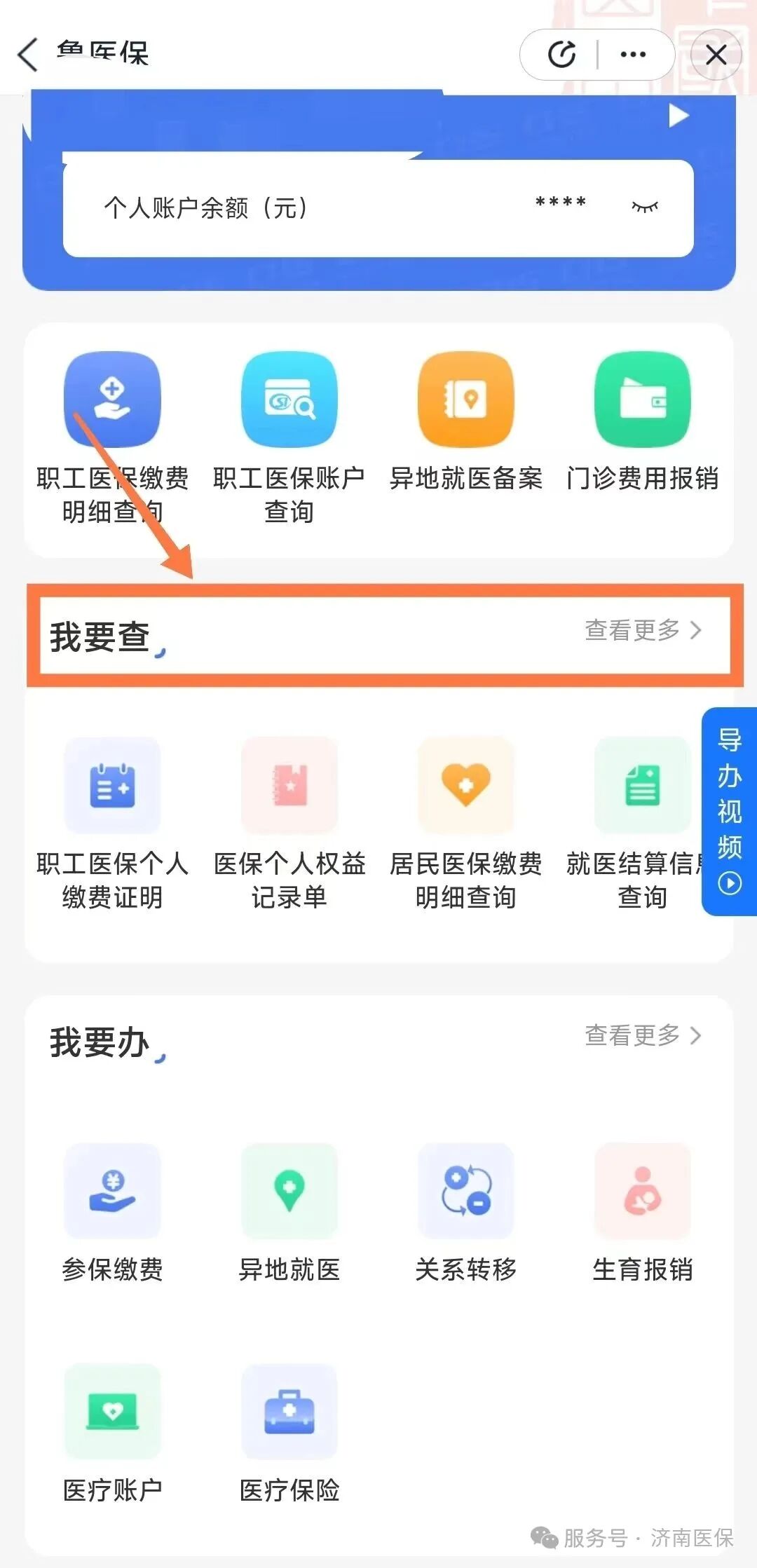Image resolution: width=757 pixels, height=1568 pixels.
Task: View more under 我要查
Action: click(x=643, y=630)
